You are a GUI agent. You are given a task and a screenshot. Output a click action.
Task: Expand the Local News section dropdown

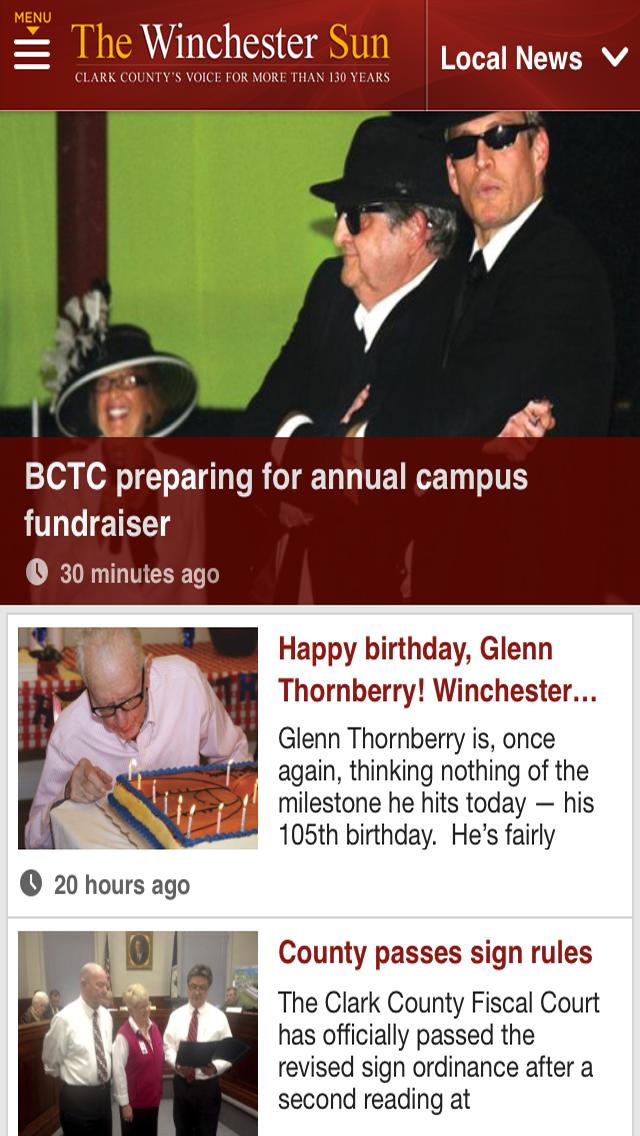coord(533,58)
